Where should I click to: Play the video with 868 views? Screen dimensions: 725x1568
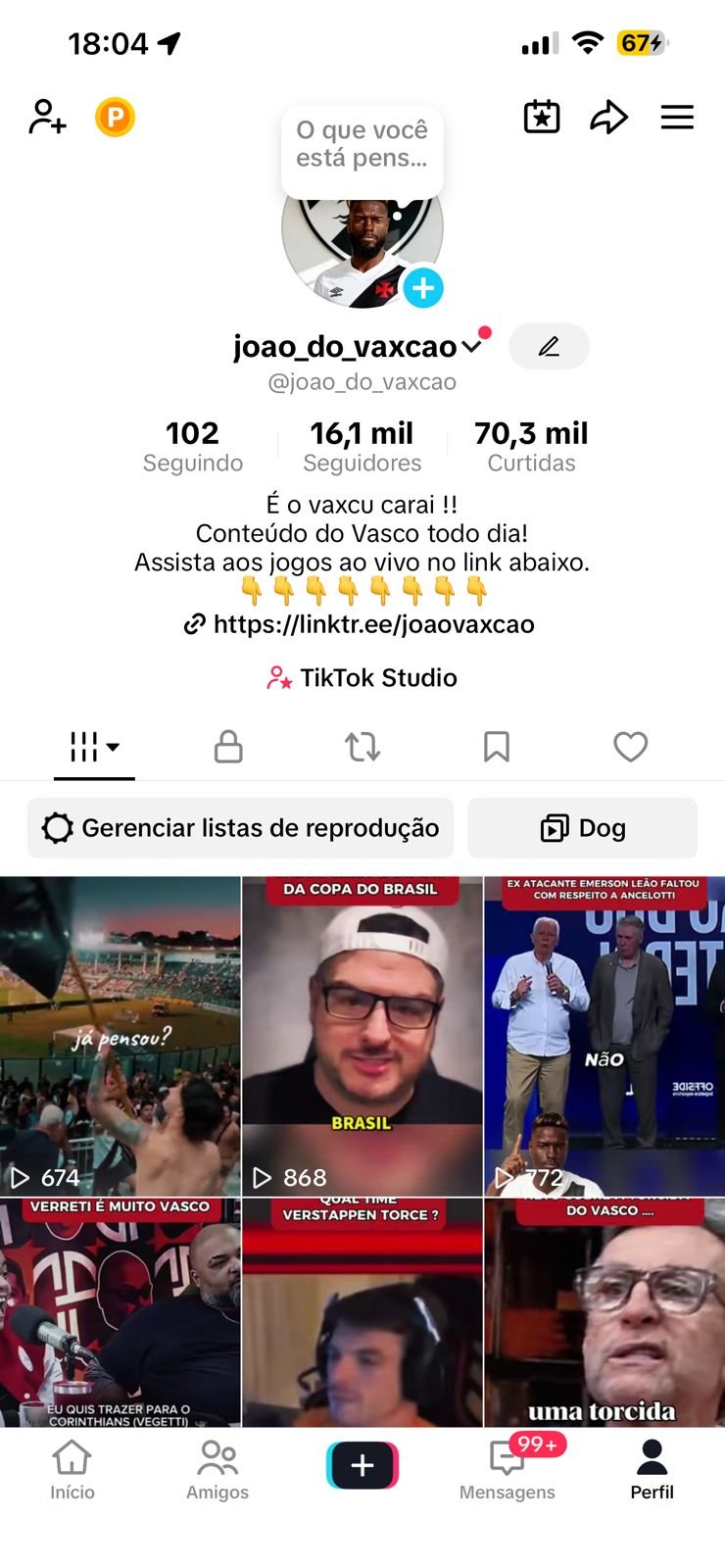[x=362, y=1036]
